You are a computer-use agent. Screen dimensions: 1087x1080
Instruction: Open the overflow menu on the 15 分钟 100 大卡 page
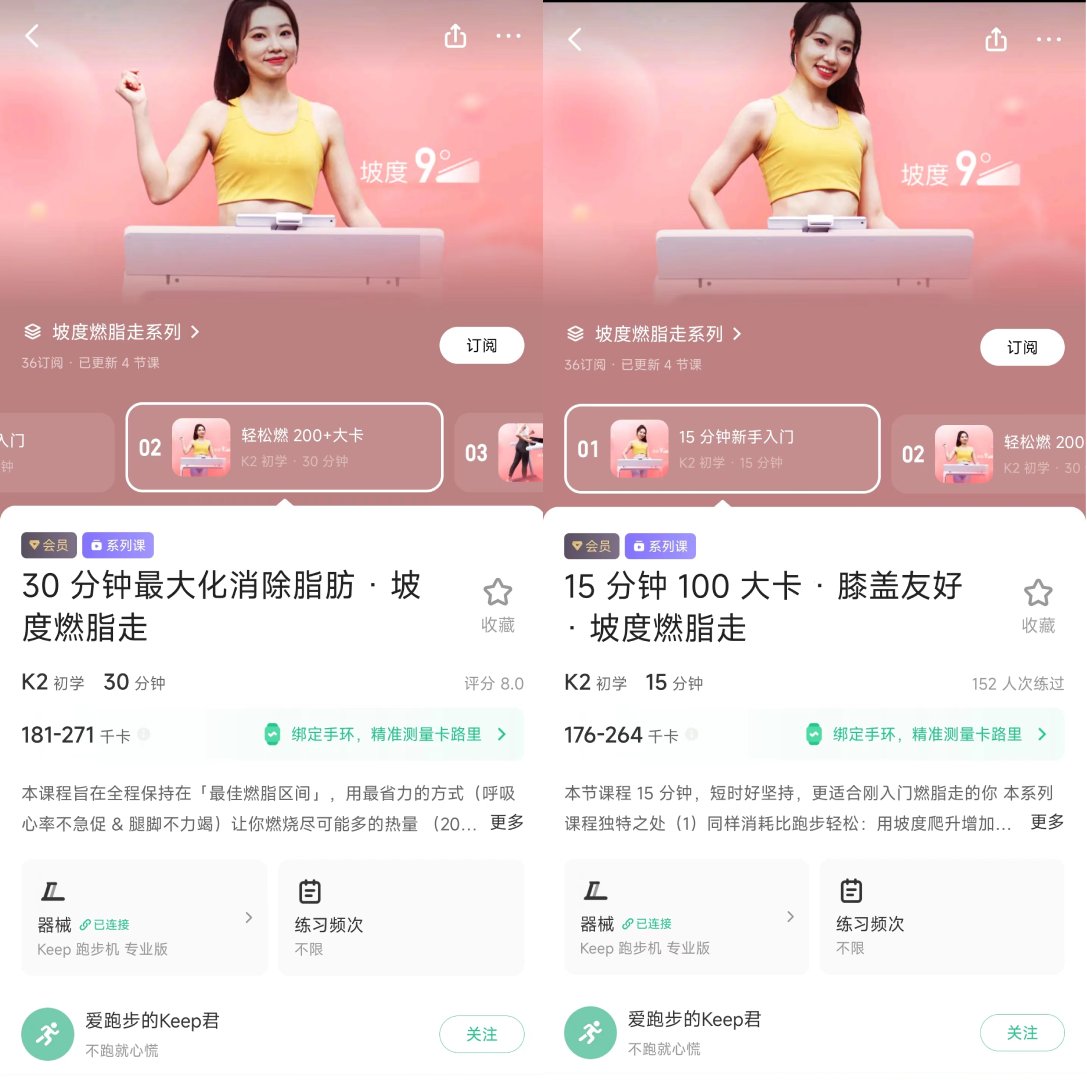pos(1048,39)
